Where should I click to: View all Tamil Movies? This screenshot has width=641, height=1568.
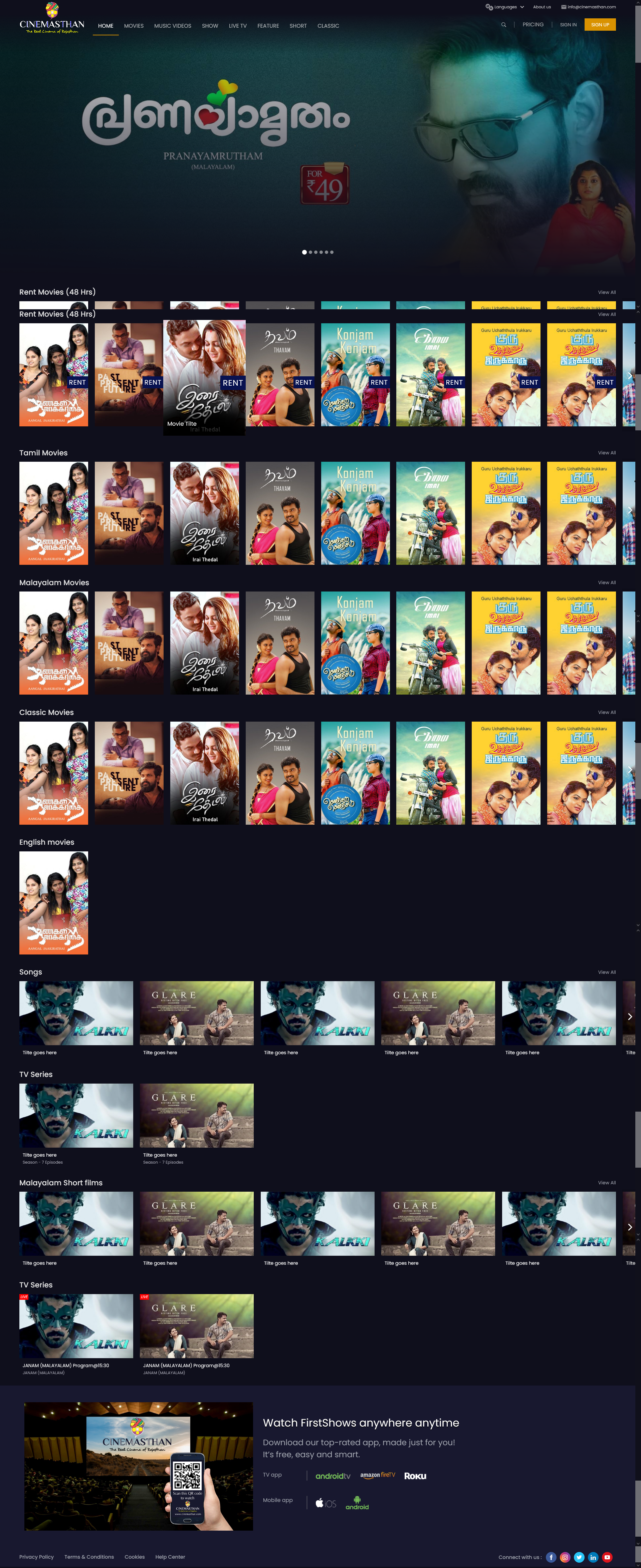pos(606,453)
